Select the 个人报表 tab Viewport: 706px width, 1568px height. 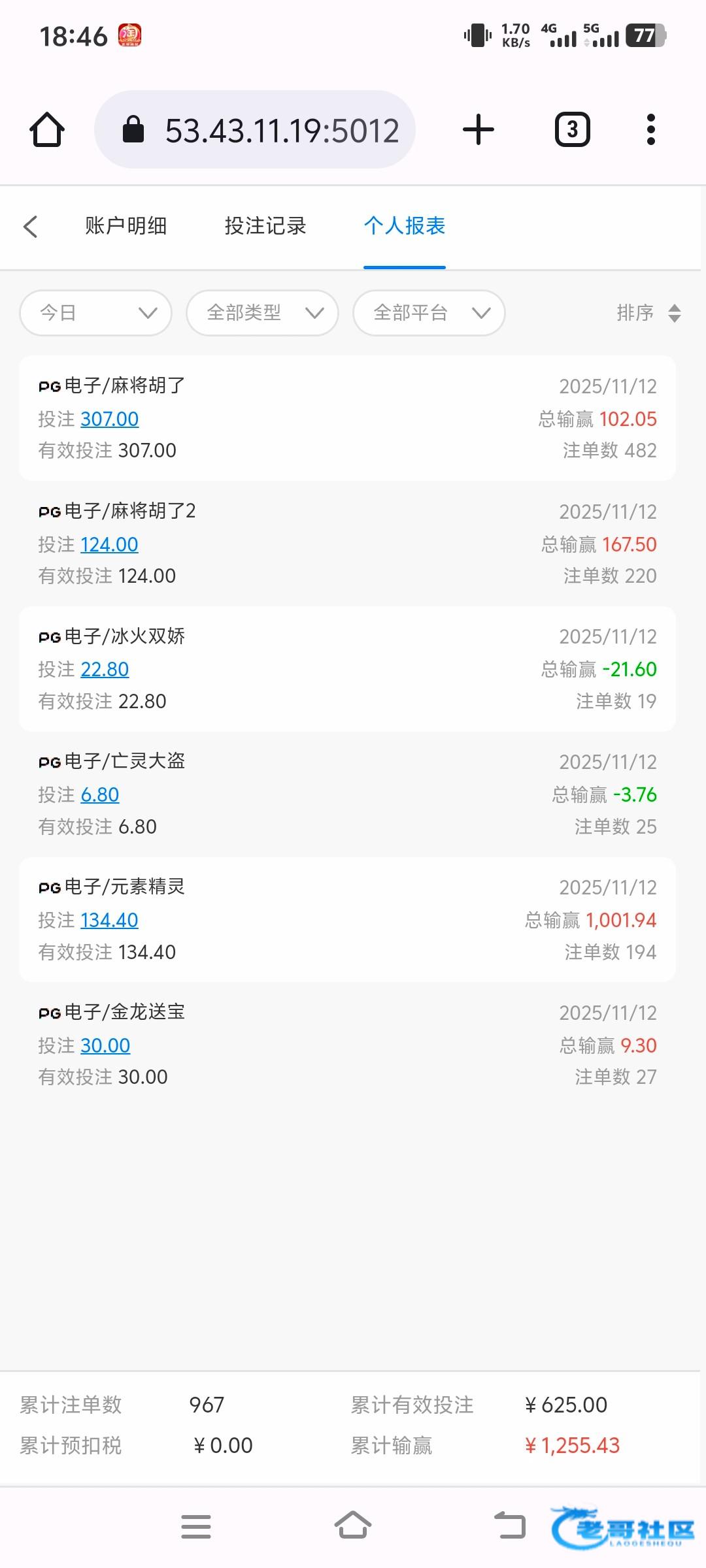(x=404, y=226)
